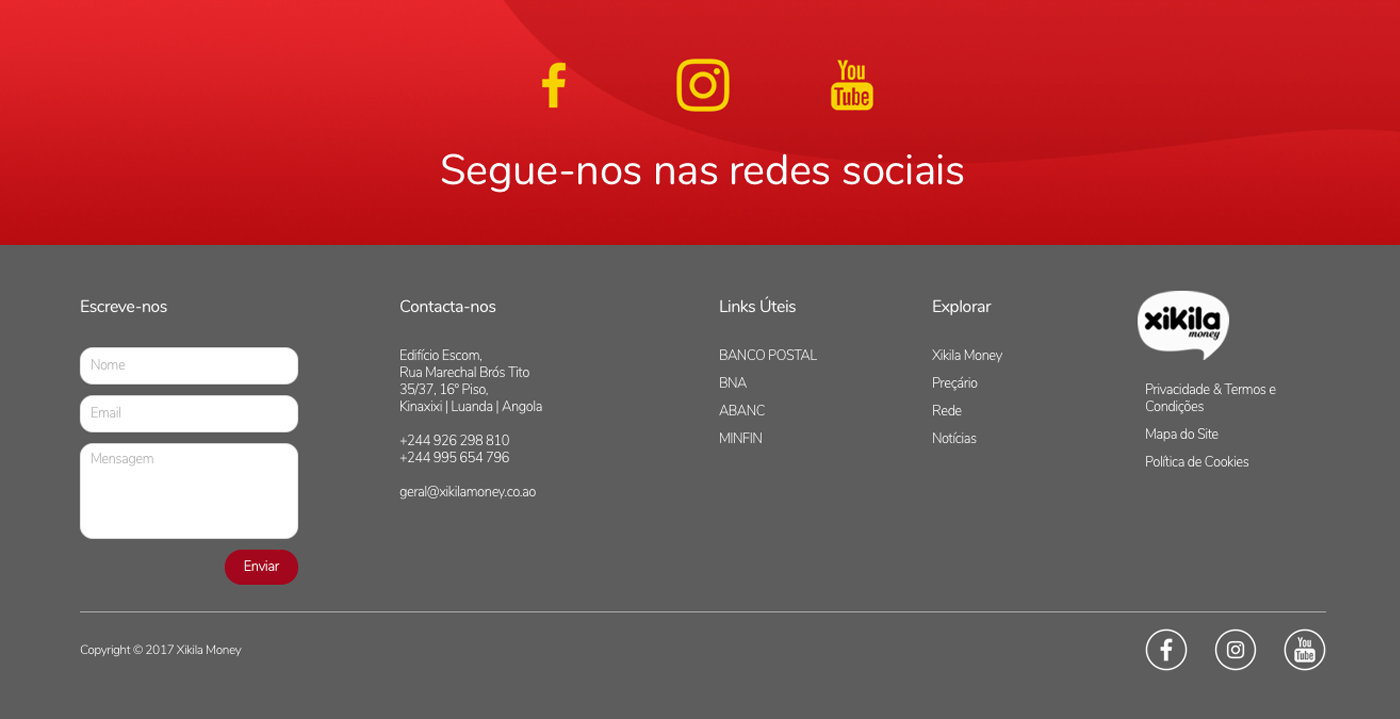Open the large yellow Facebook icon
This screenshot has width=1400, height=719.
click(x=553, y=85)
